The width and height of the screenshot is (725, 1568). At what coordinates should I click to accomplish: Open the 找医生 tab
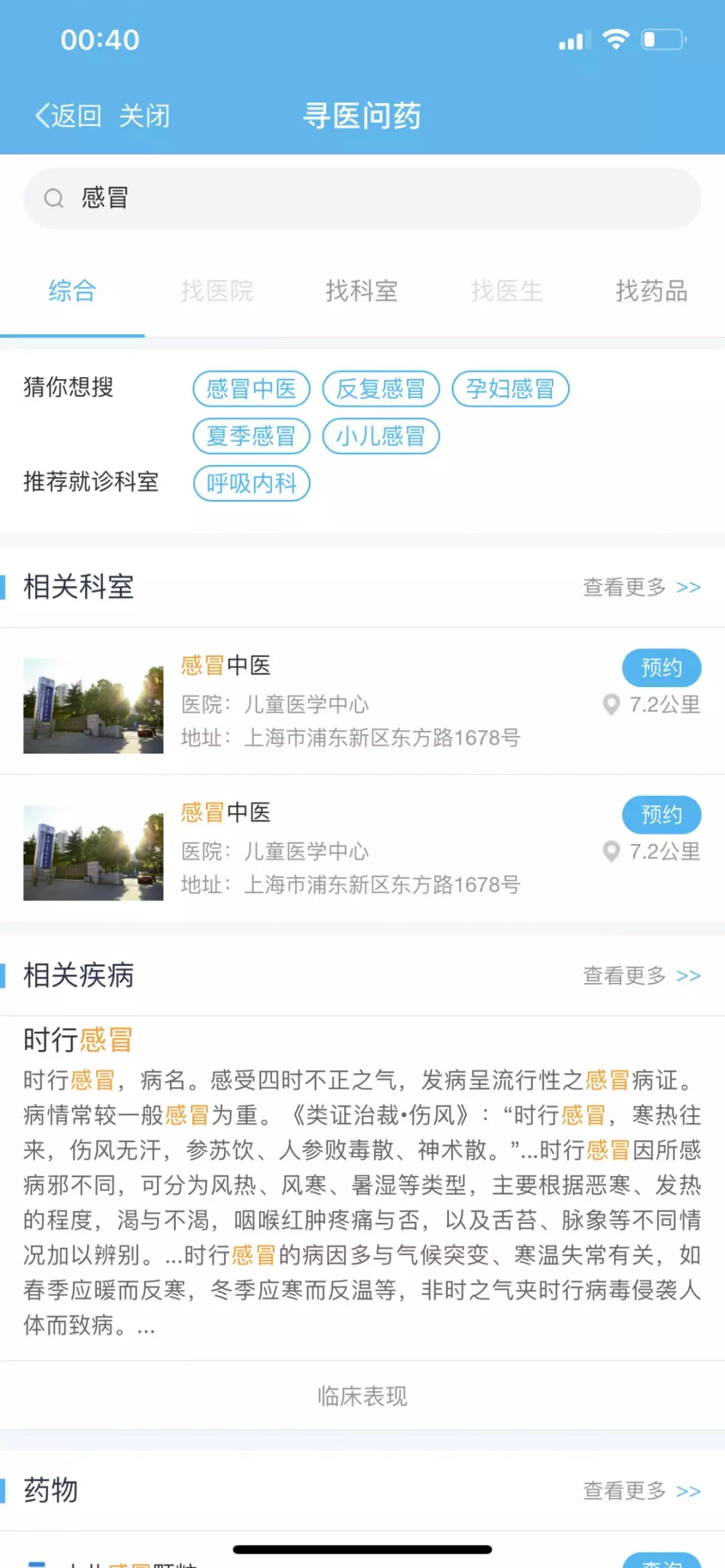click(507, 291)
